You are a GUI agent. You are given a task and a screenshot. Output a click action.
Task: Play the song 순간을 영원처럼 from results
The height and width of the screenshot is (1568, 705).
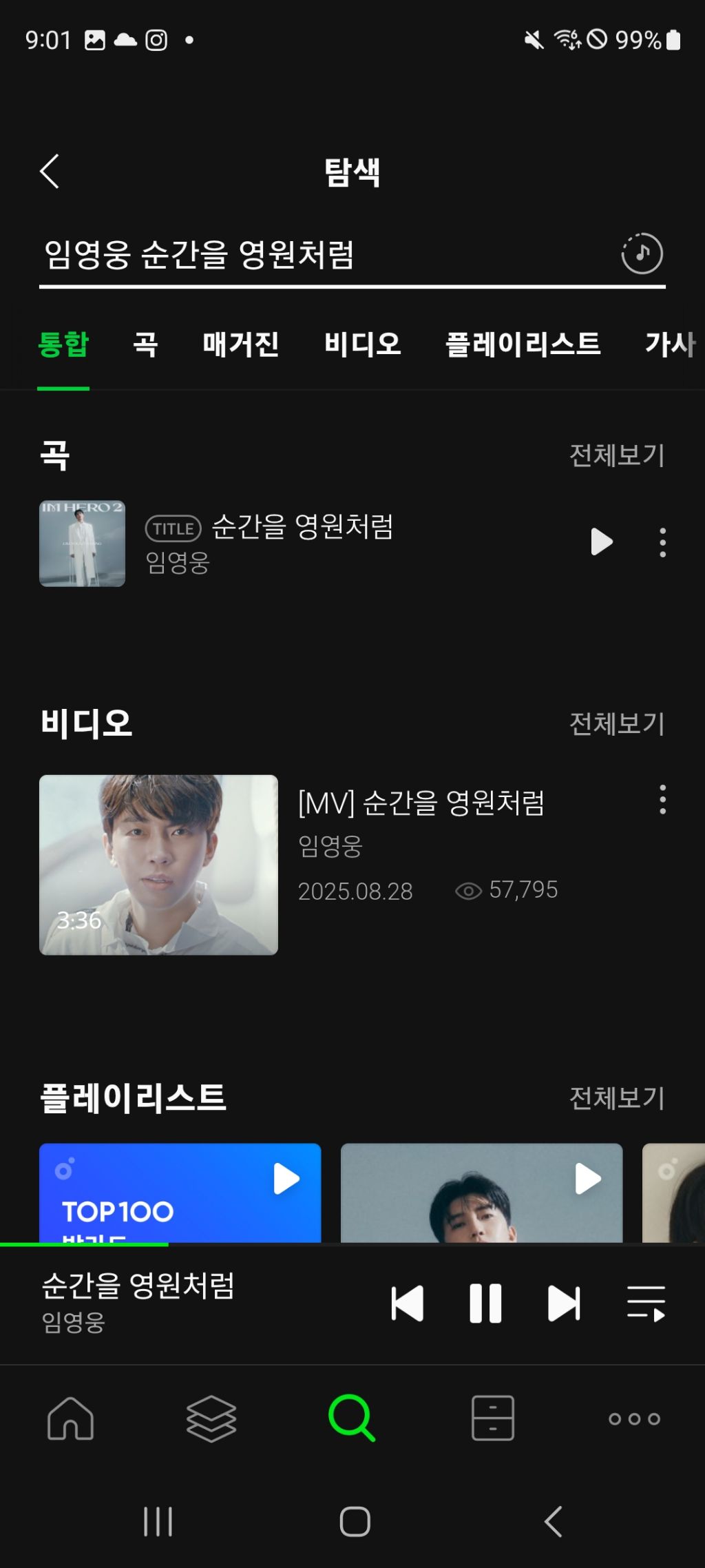pos(602,542)
